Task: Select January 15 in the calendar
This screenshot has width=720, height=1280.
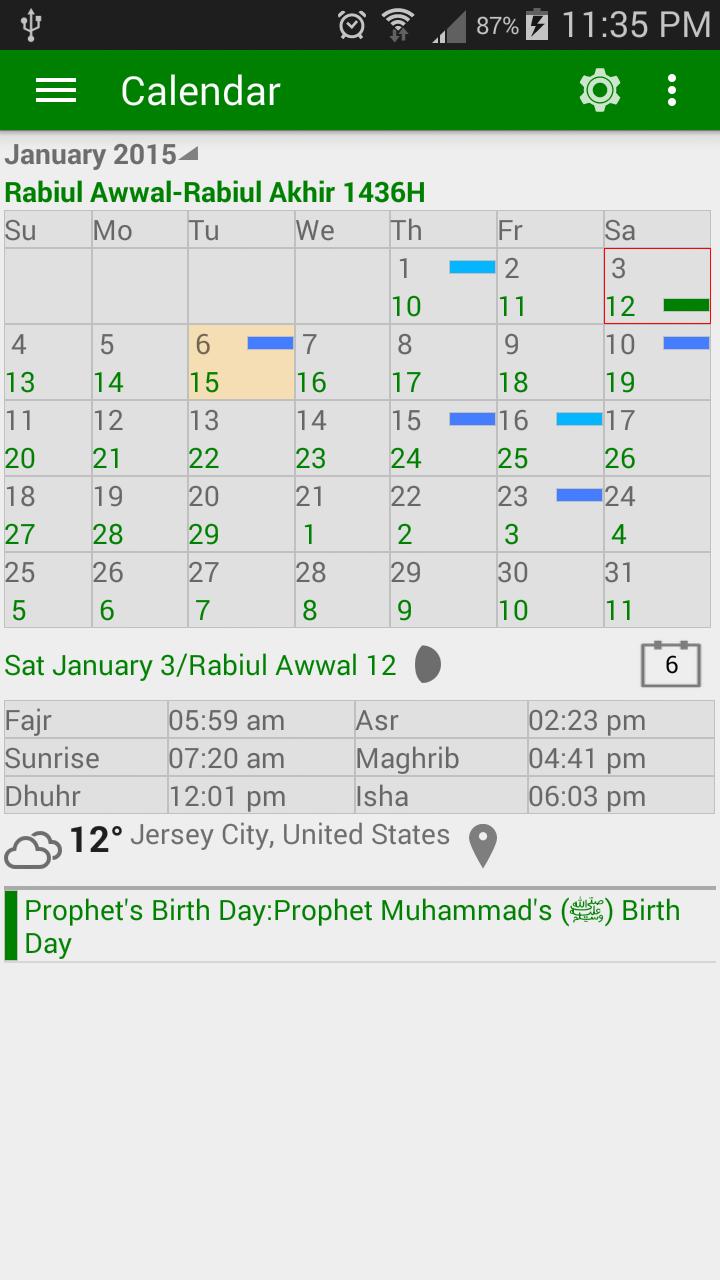Action: point(443,438)
